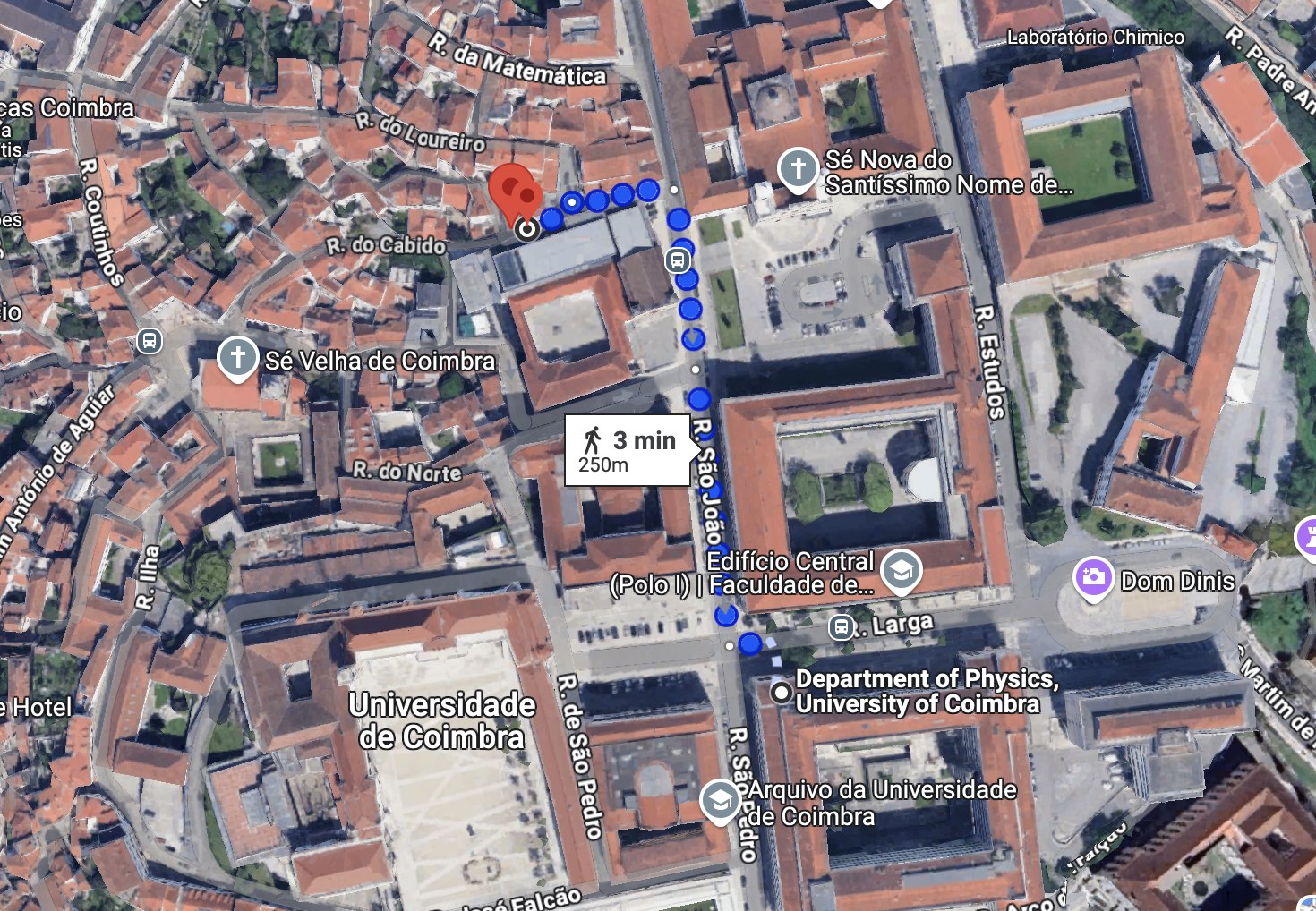Open the Edifício Central Polo I marker

point(901,570)
